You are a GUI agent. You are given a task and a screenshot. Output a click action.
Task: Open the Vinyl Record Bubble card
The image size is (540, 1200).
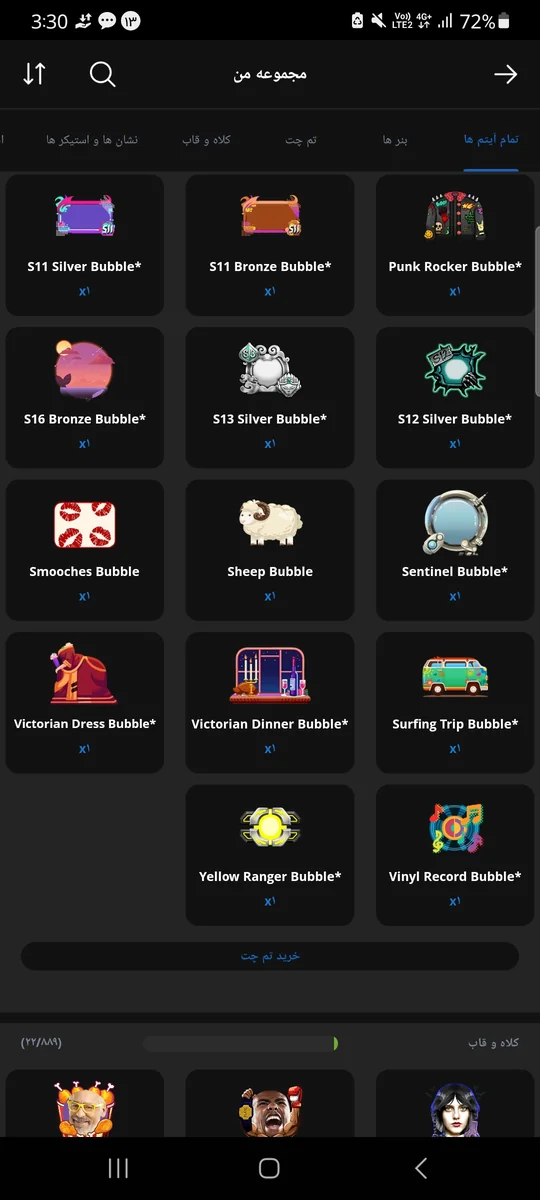pos(455,855)
